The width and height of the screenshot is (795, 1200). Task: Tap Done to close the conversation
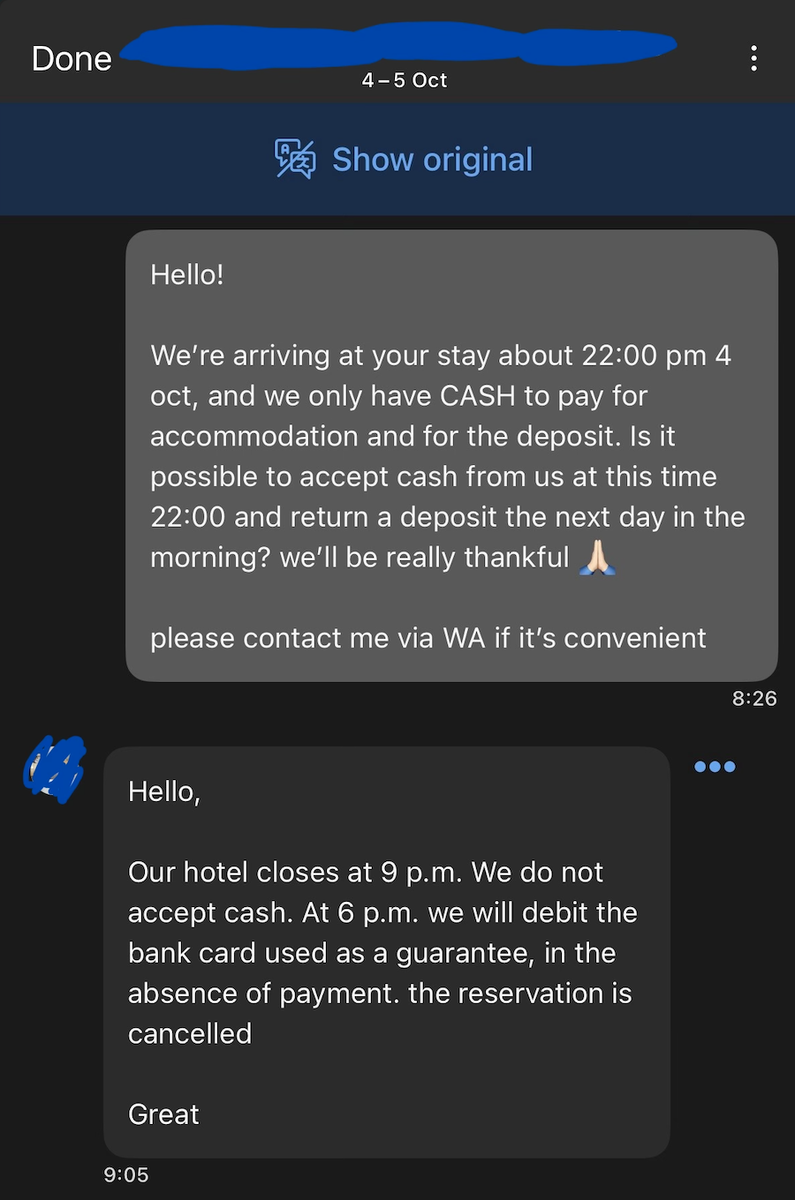(x=71, y=58)
